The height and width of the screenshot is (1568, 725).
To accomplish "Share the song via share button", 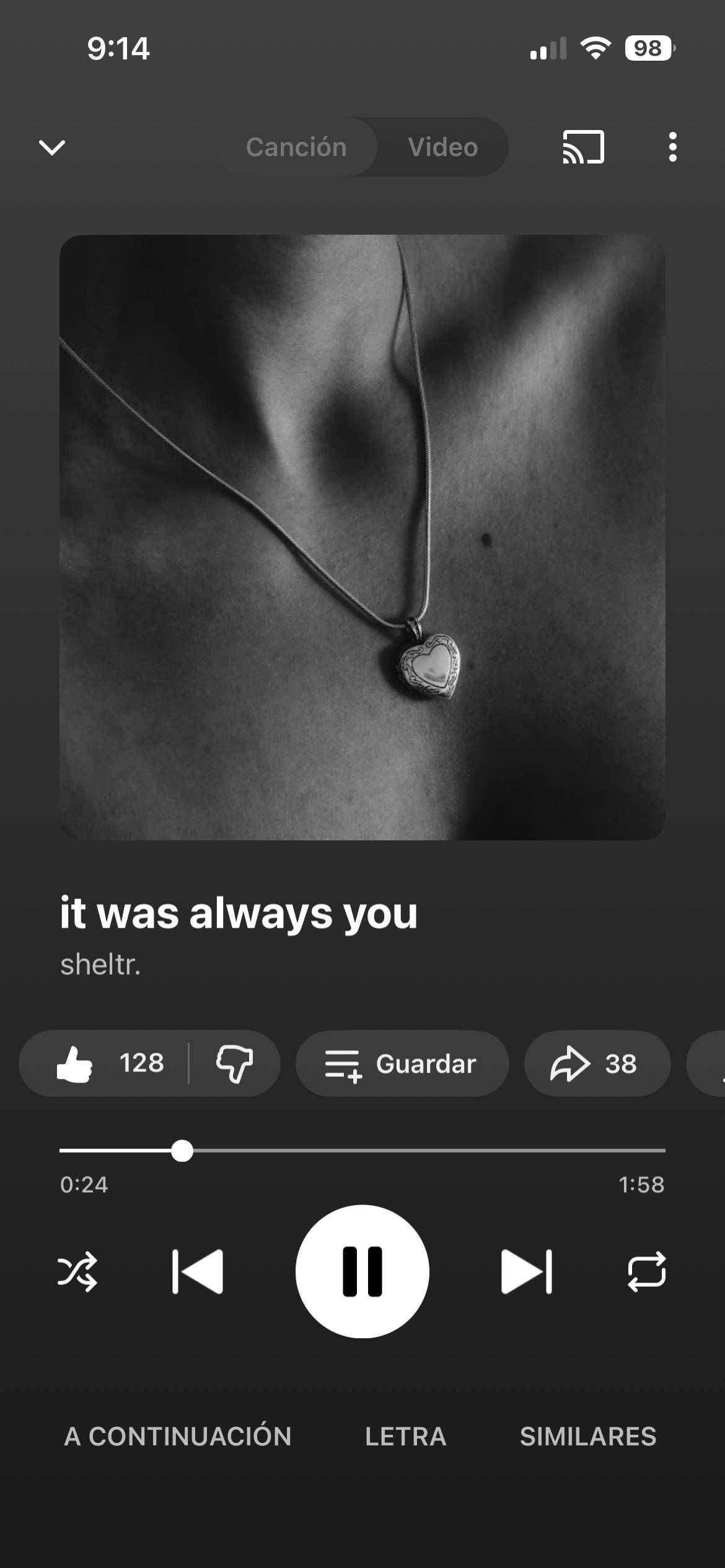I will [597, 1063].
